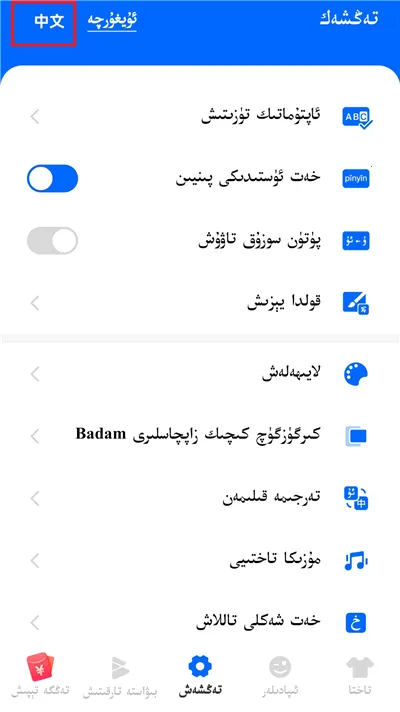Image resolution: width=400 pixels, height=712 pixels.
Task: Select the Uyghur language option
Action: tap(112, 21)
